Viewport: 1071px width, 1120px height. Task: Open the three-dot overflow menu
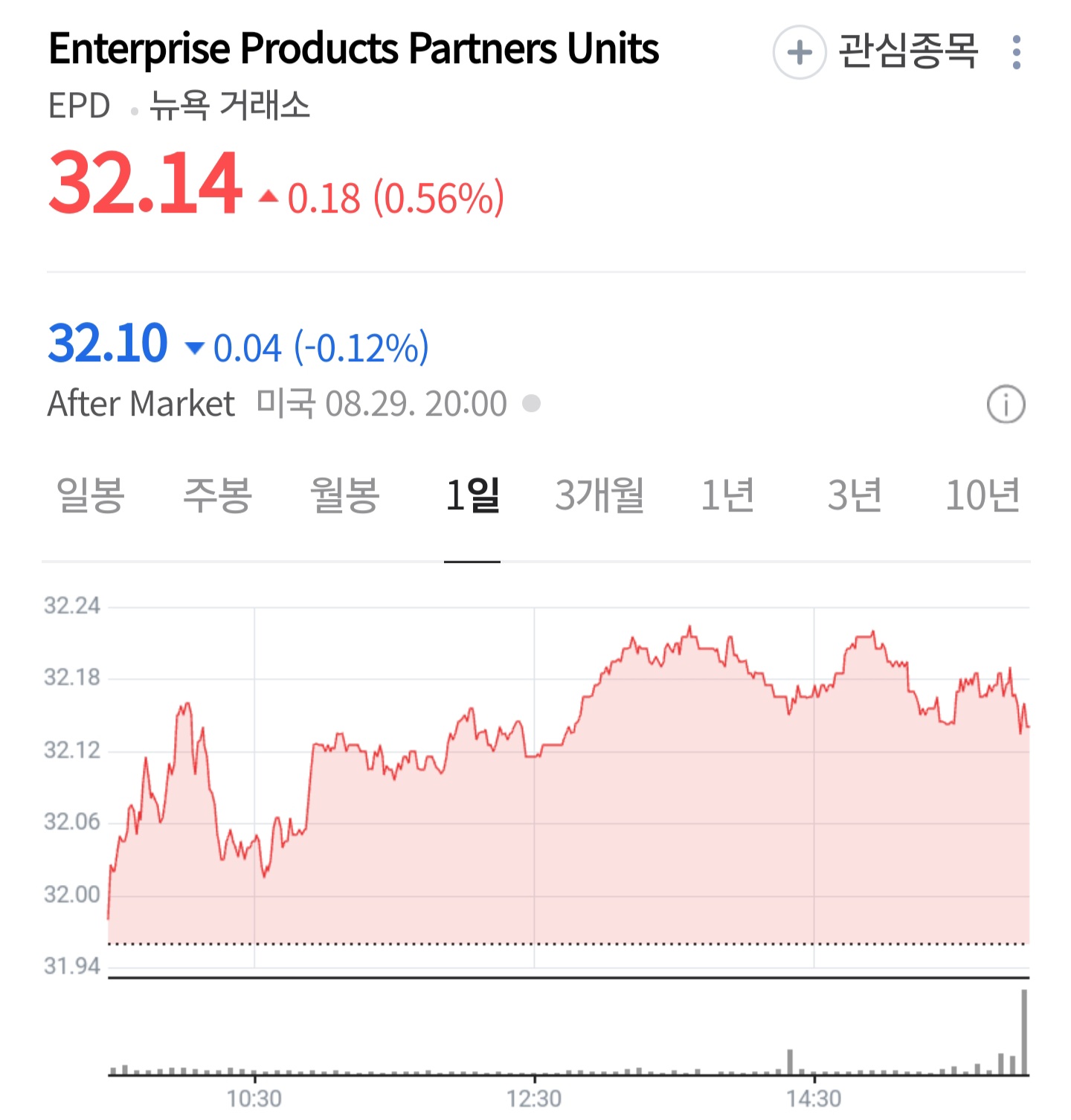[1017, 52]
